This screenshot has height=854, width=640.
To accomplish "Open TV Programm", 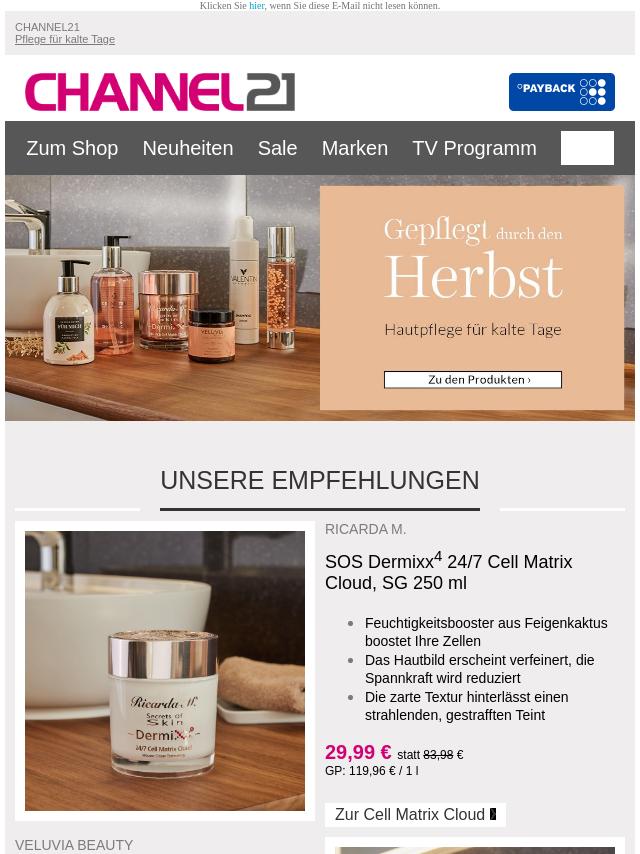I will pos(474,148).
